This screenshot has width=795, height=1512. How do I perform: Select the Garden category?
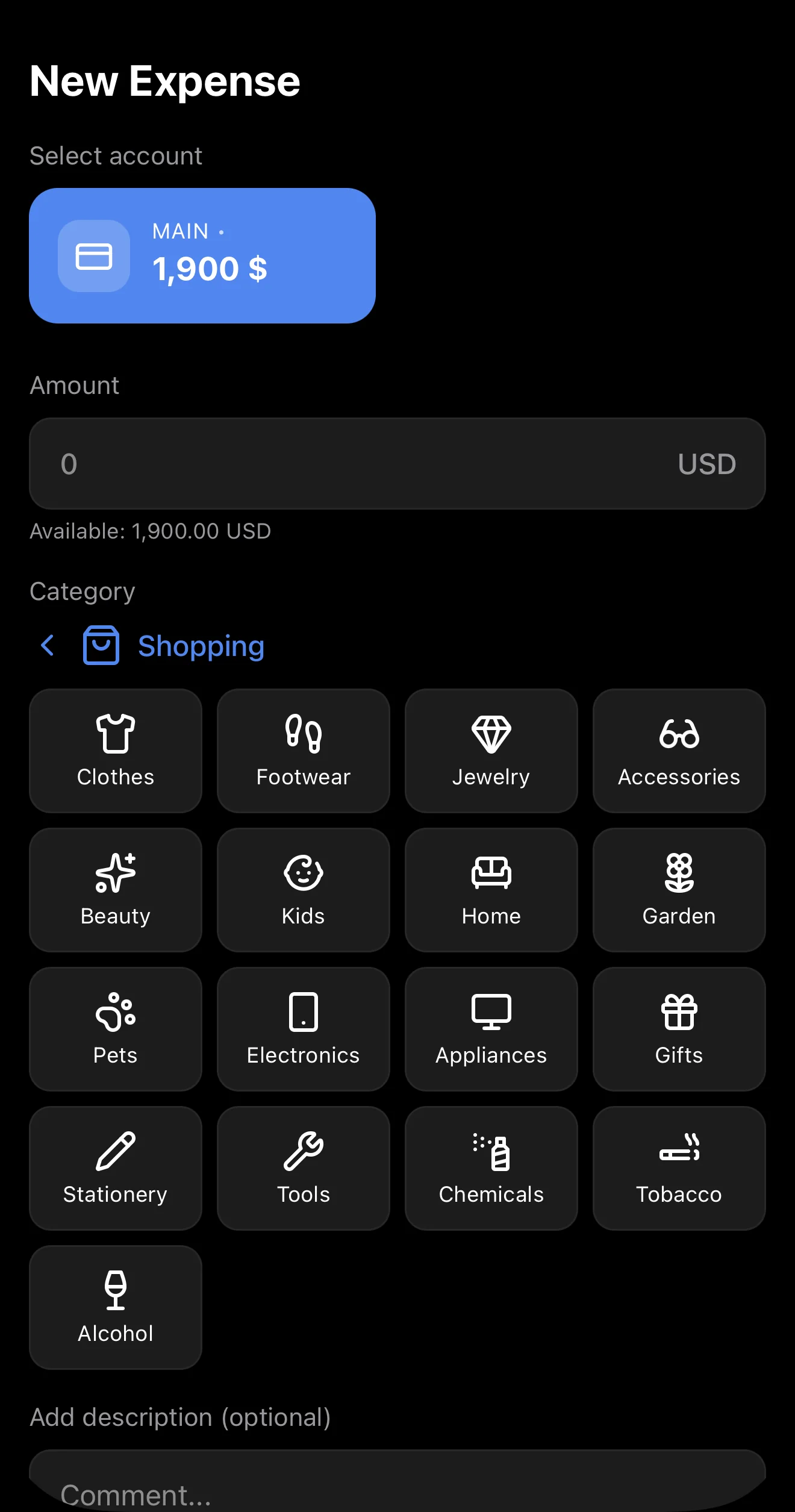(679, 890)
